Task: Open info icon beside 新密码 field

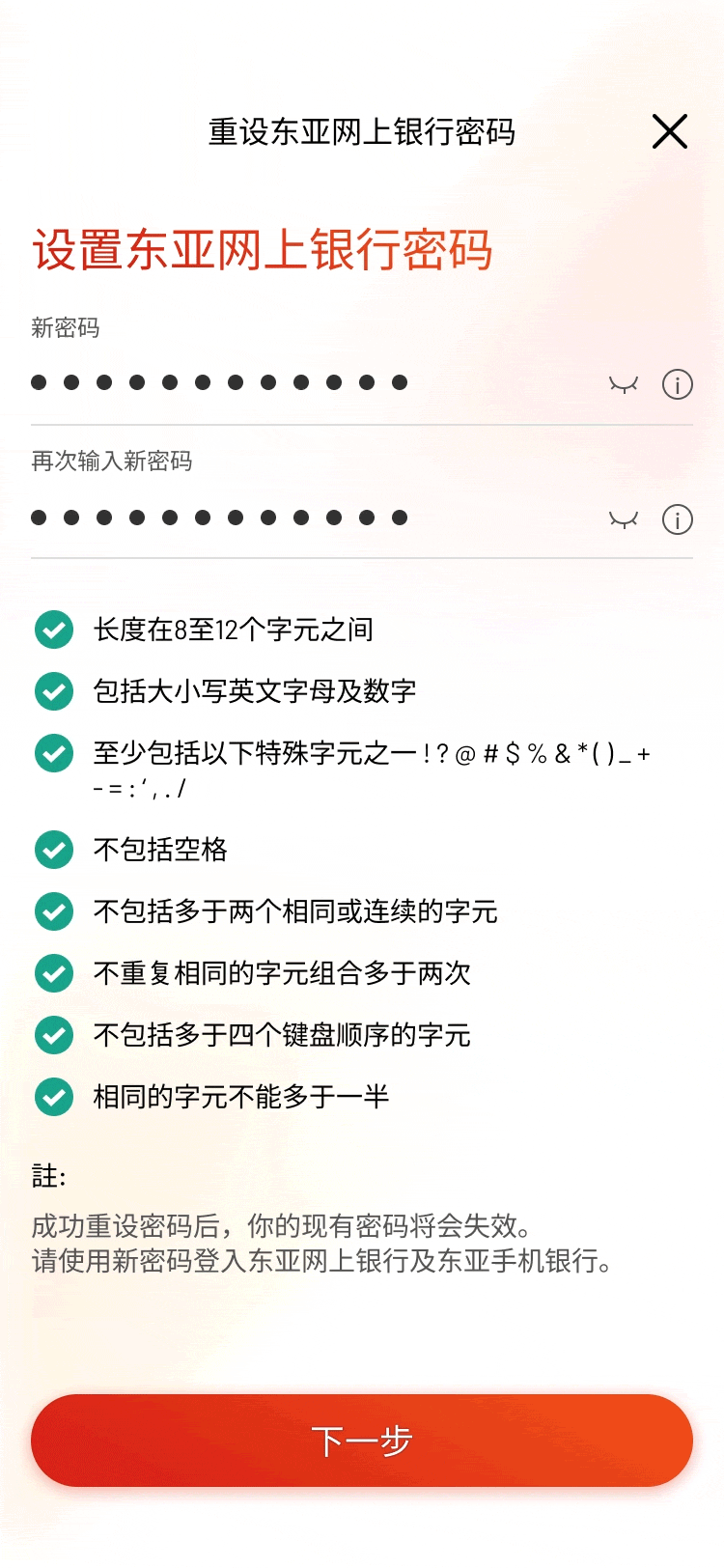Action: point(678,385)
